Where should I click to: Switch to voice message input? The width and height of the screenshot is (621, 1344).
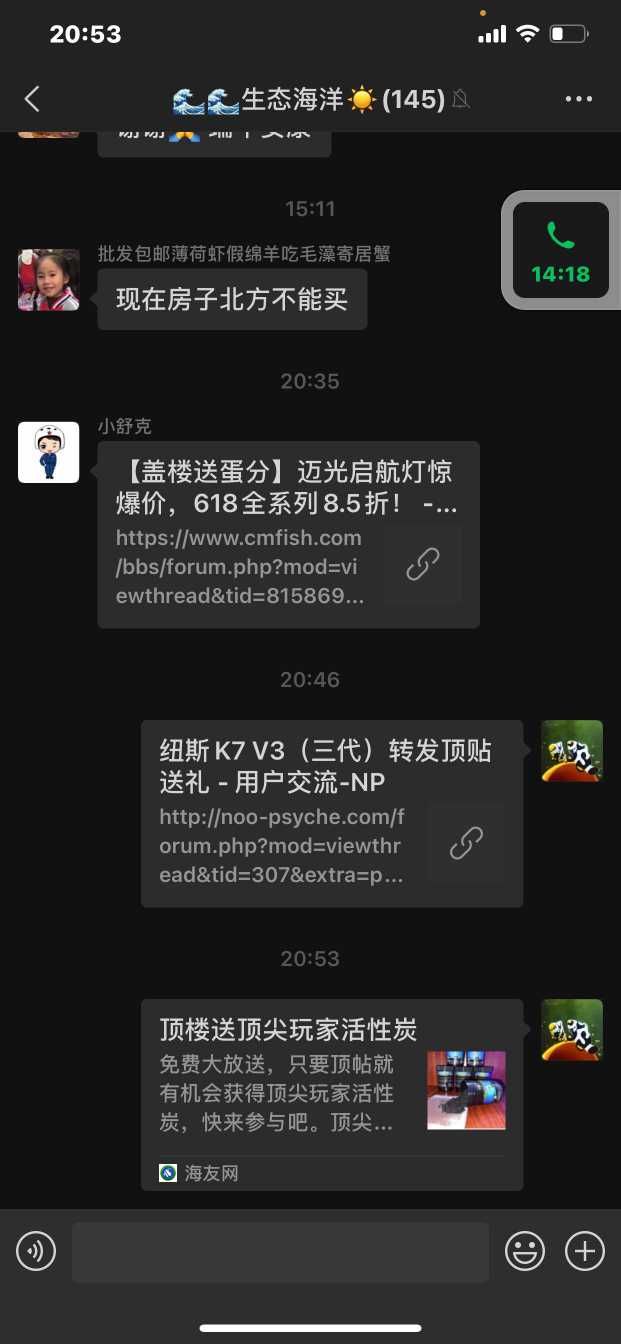pos(36,1251)
